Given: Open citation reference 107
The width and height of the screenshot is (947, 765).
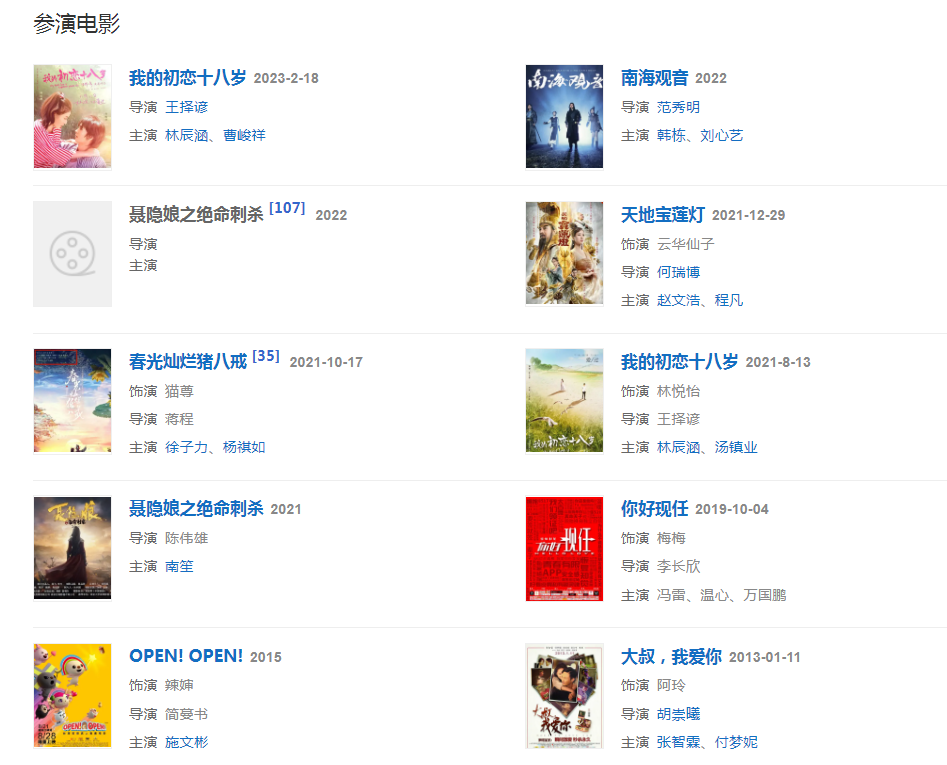Looking at the screenshot, I should 287,208.
